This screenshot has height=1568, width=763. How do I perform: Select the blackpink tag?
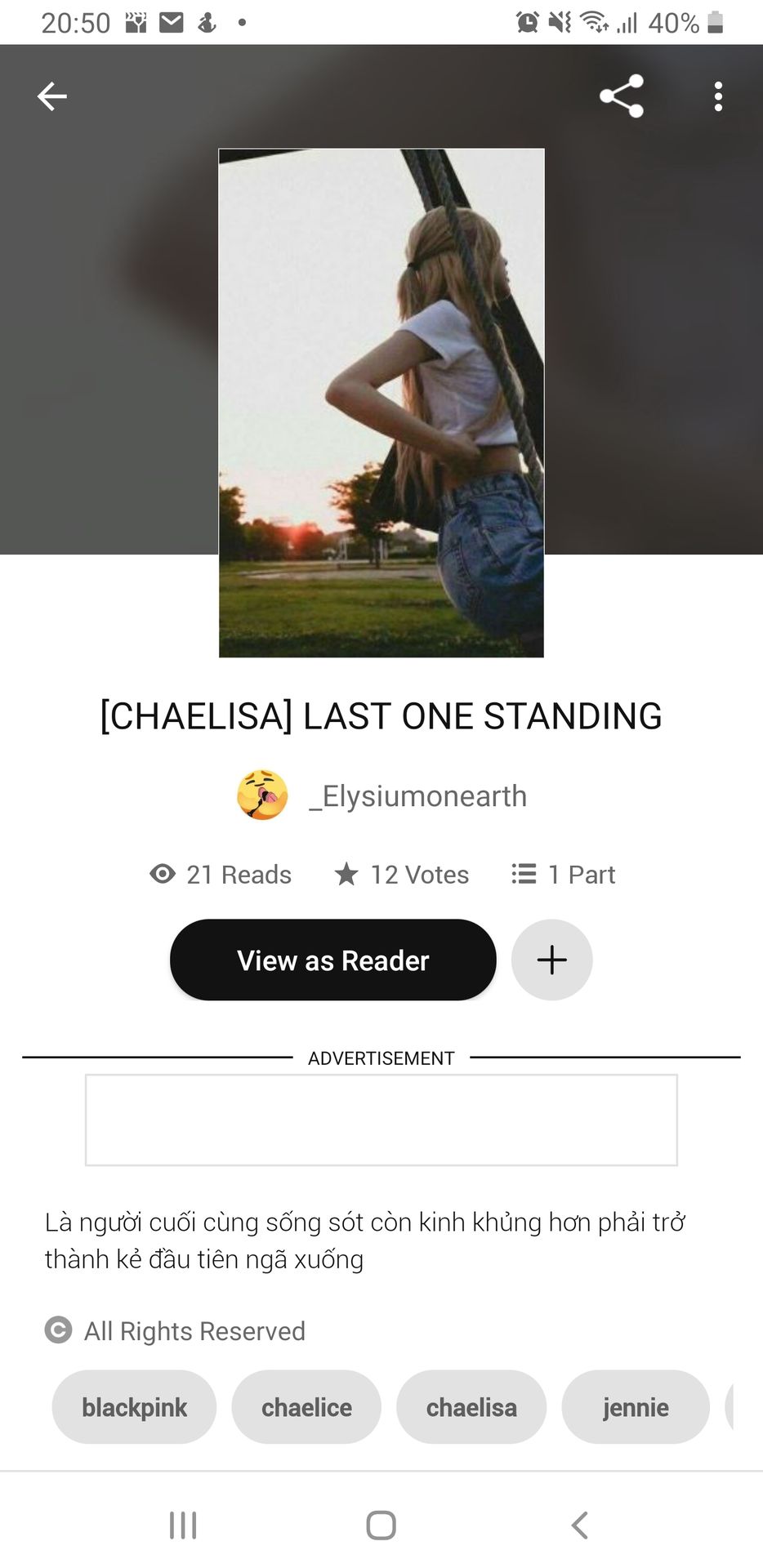134,1407
